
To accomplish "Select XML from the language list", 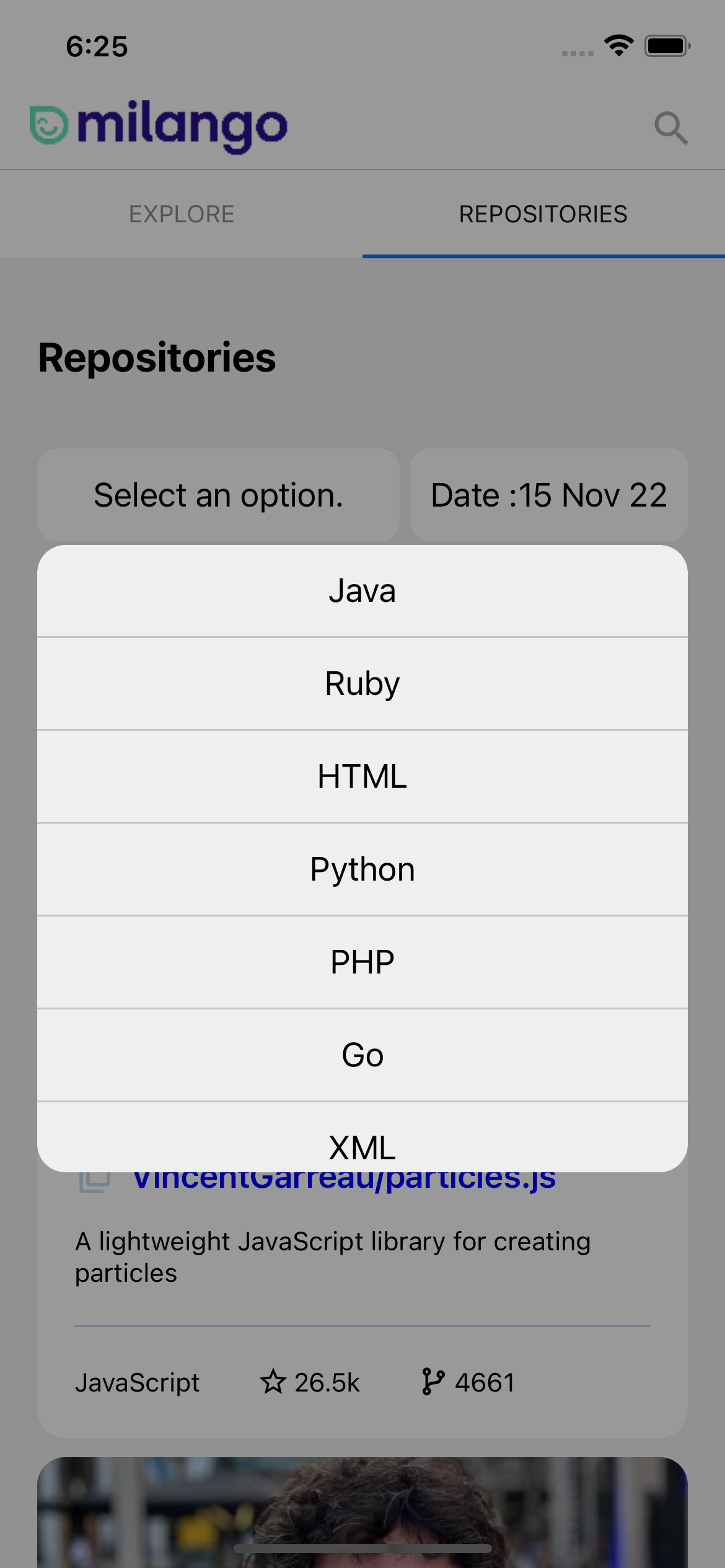I will (x=362, y=1146).
